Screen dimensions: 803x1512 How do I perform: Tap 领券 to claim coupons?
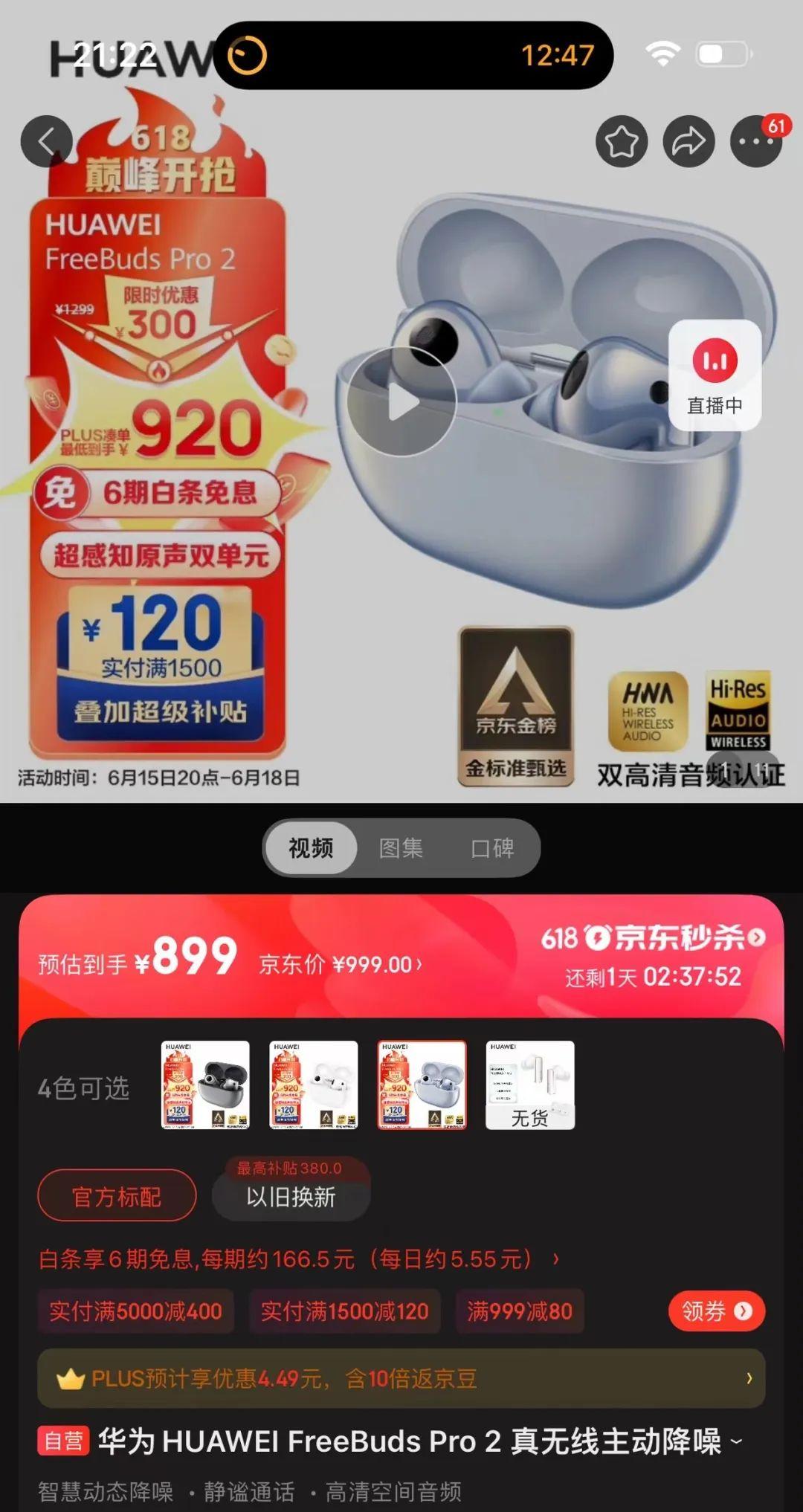click(x=717, y=1311)
